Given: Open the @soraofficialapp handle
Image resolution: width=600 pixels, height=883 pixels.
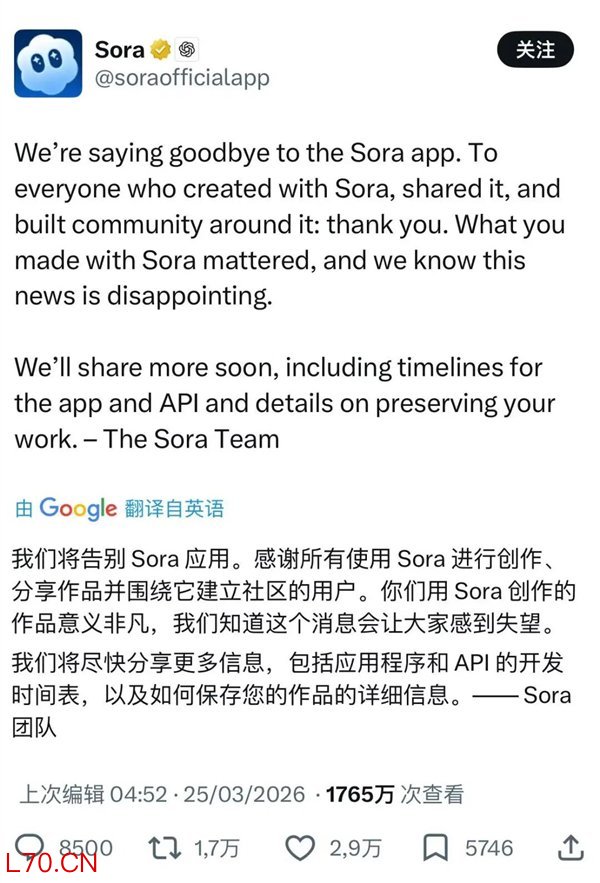Looking at the screenshot, I should coord(181,77).
